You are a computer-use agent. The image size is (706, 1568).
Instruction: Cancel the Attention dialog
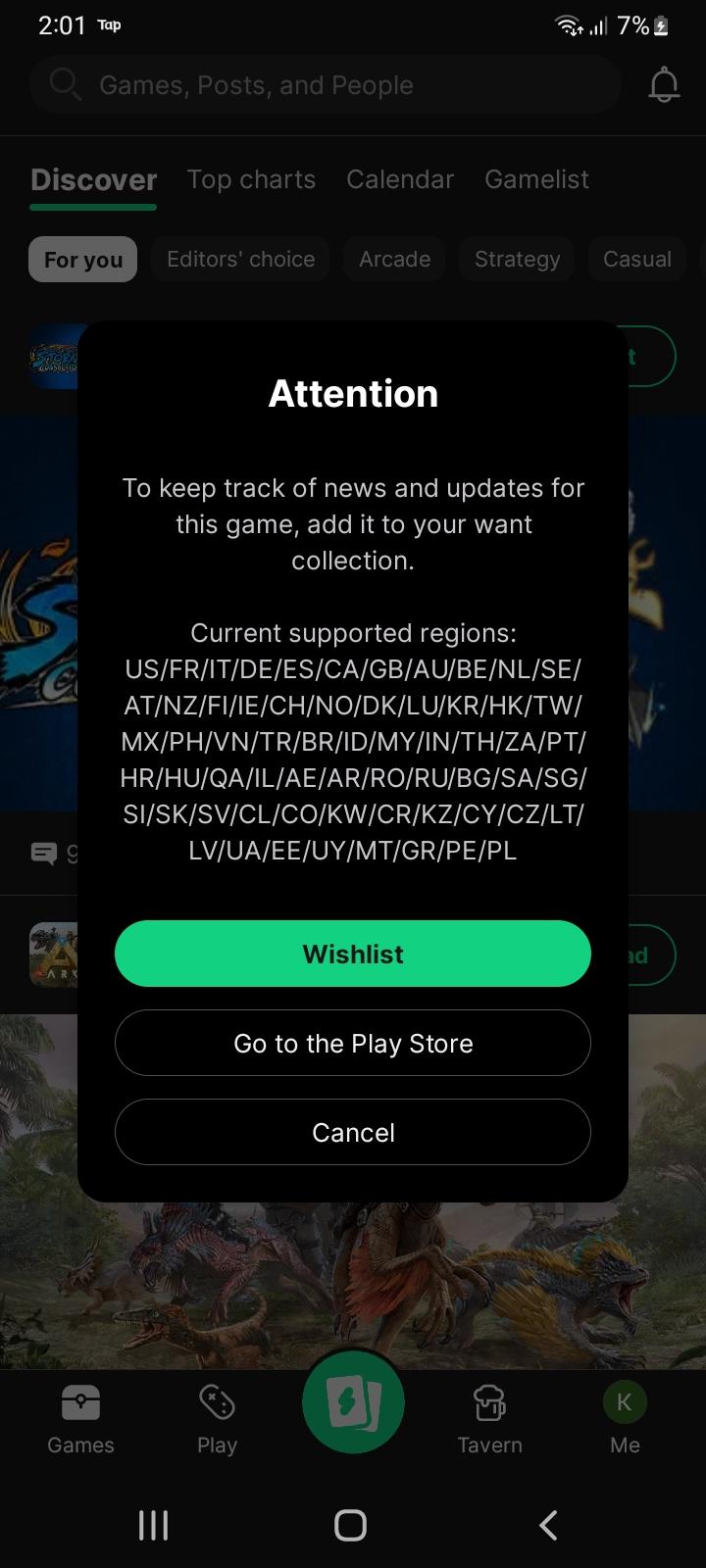click(x=353, y=1132)
